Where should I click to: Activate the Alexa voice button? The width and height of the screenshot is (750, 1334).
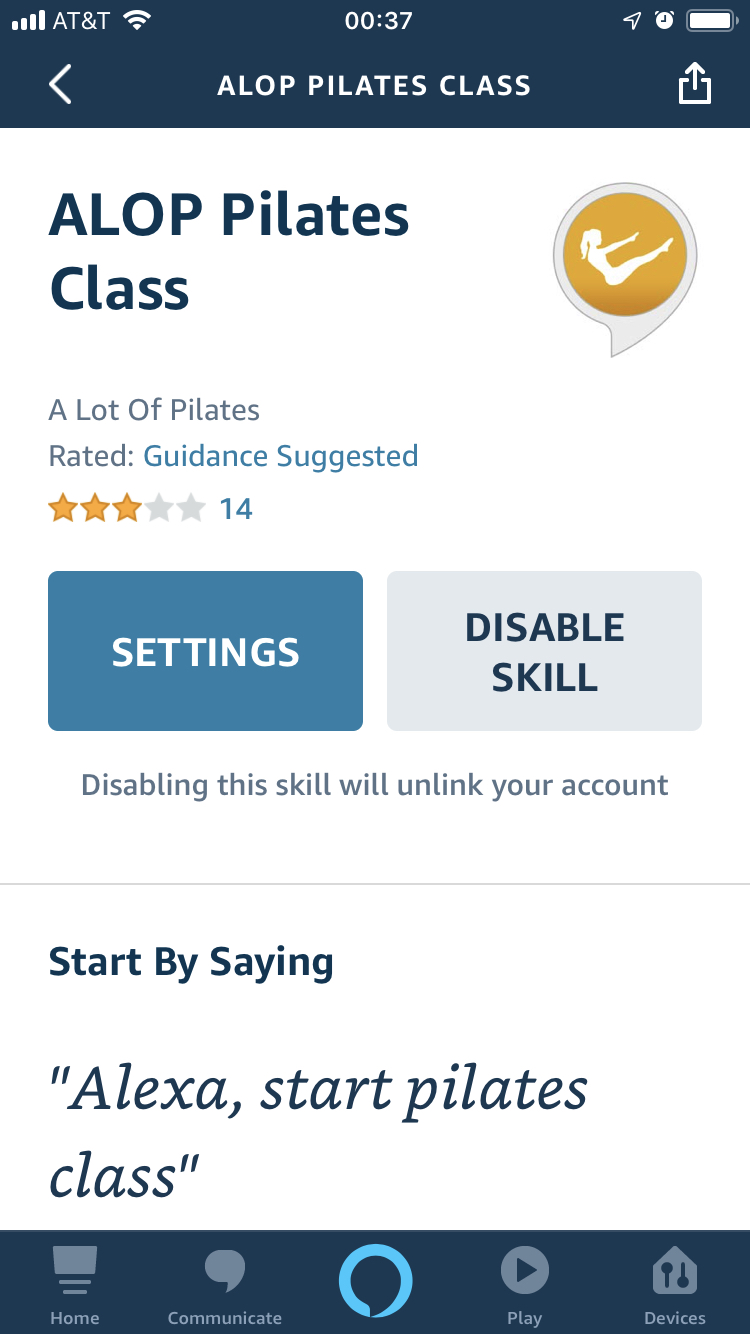click(x=375, y=1281)
